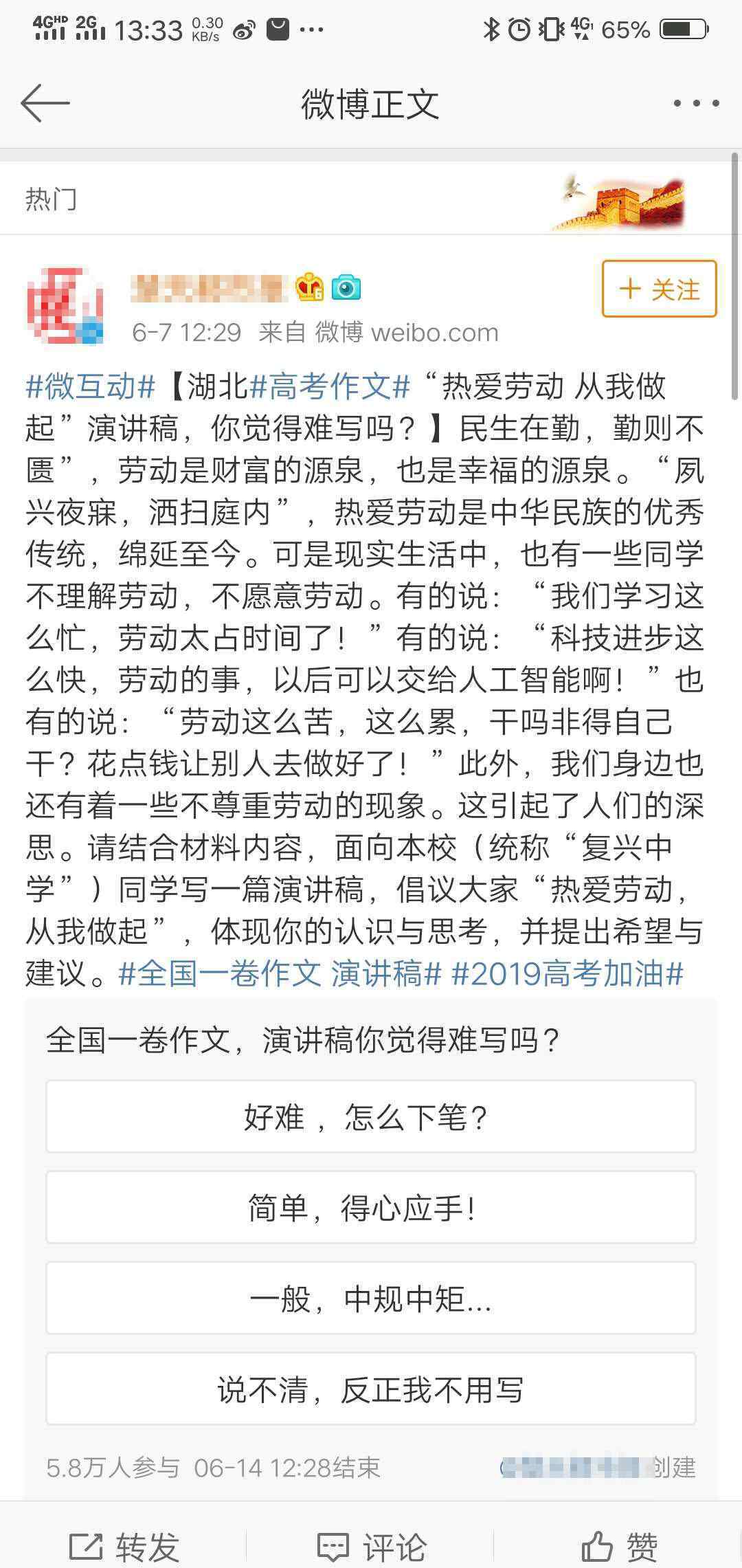Open the three-dot overflow menu
This screenshot has height=1568, width=742.
(x=696, y=104)
